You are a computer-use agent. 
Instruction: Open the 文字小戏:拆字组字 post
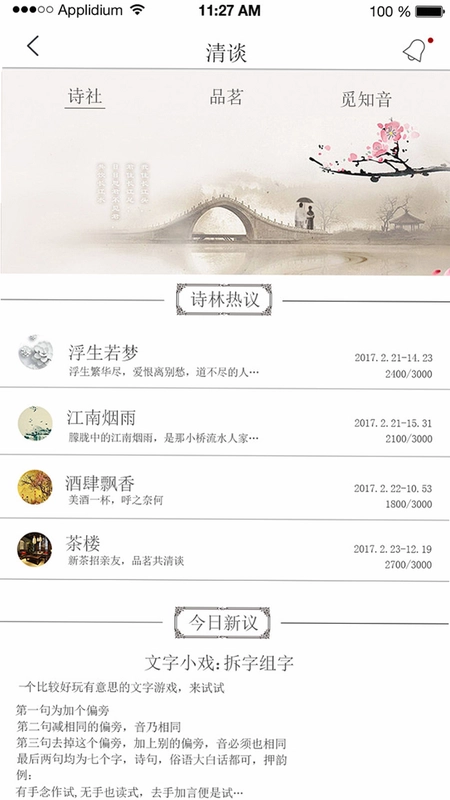point(219,663)
